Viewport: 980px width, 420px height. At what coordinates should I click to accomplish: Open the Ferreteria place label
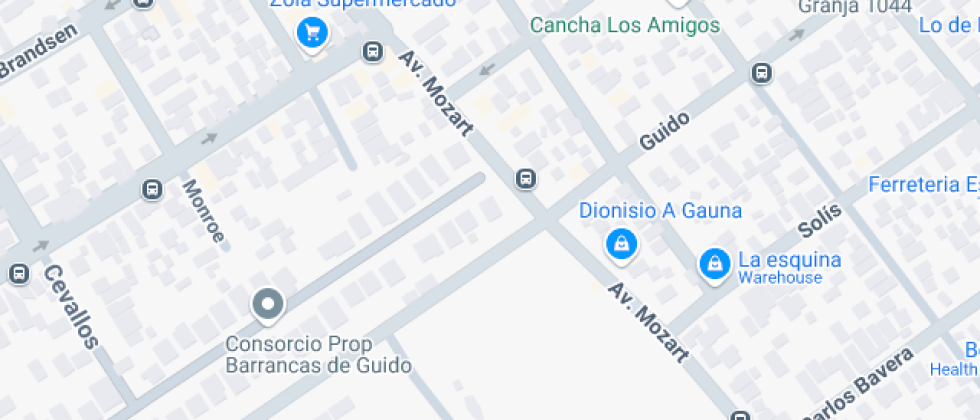click(922, 185)
